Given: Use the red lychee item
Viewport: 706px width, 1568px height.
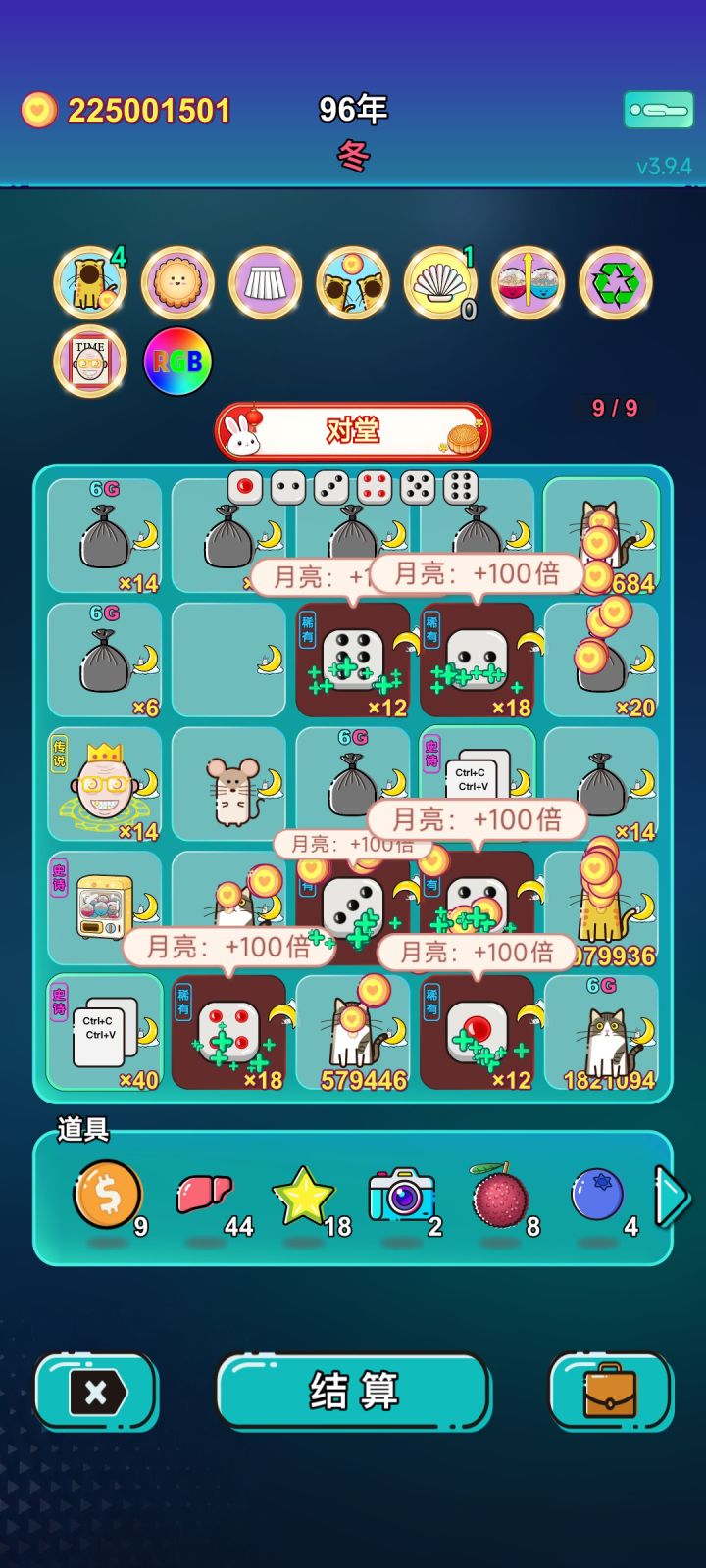Looking at the screenshot, I should click(x=499, y=1195).
